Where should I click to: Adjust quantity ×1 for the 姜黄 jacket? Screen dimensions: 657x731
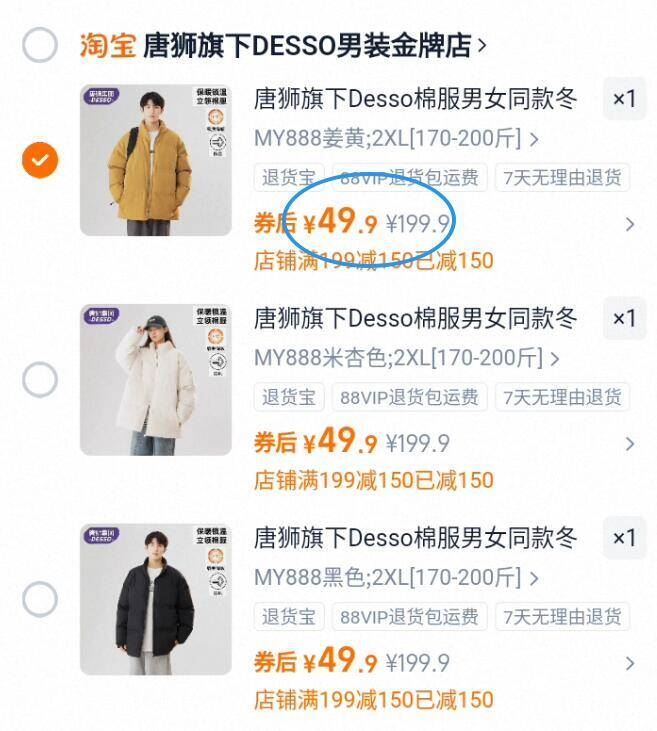(624, 99)
